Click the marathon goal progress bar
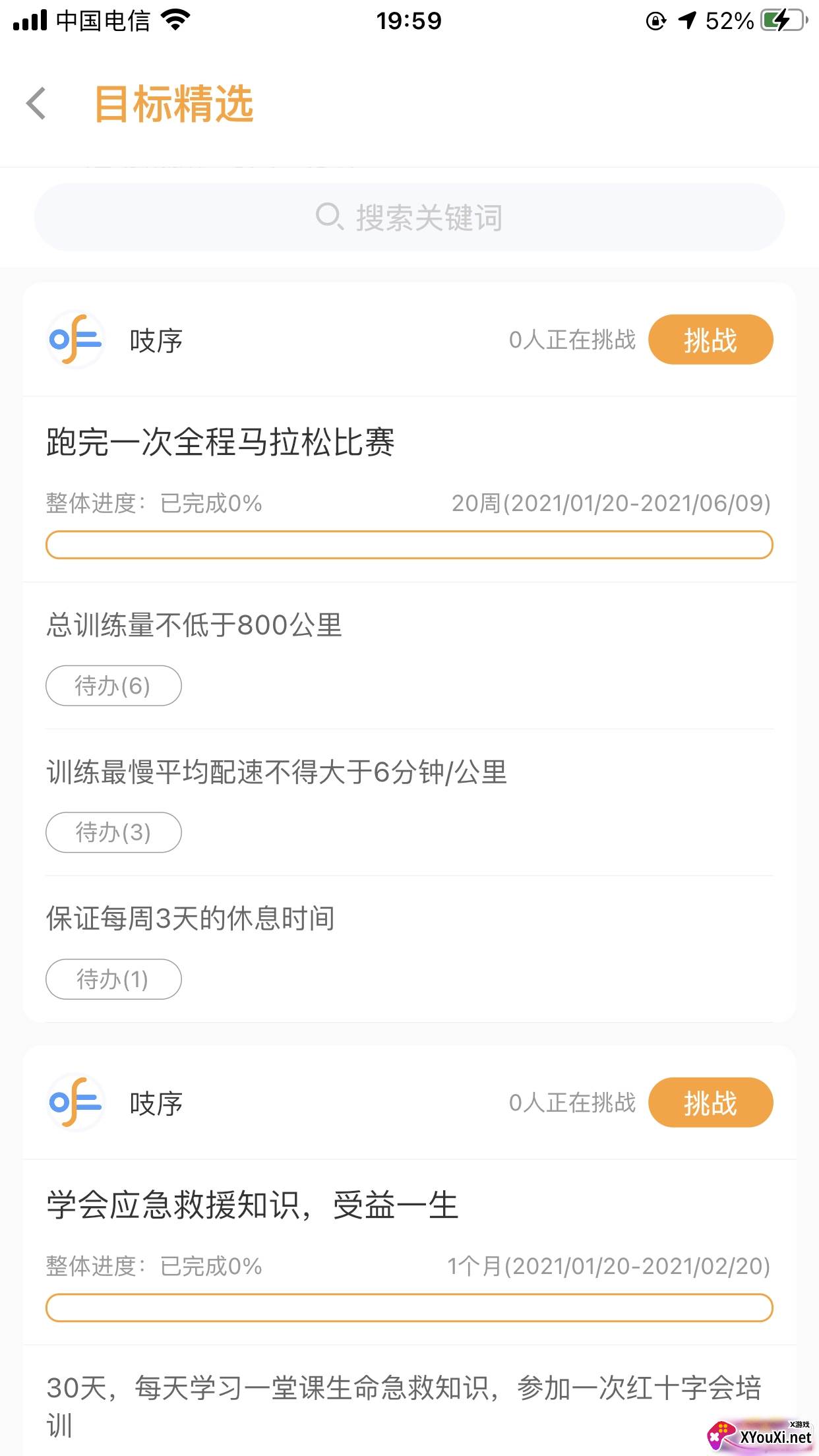The image size is (819, 1456). coord(409,545)
